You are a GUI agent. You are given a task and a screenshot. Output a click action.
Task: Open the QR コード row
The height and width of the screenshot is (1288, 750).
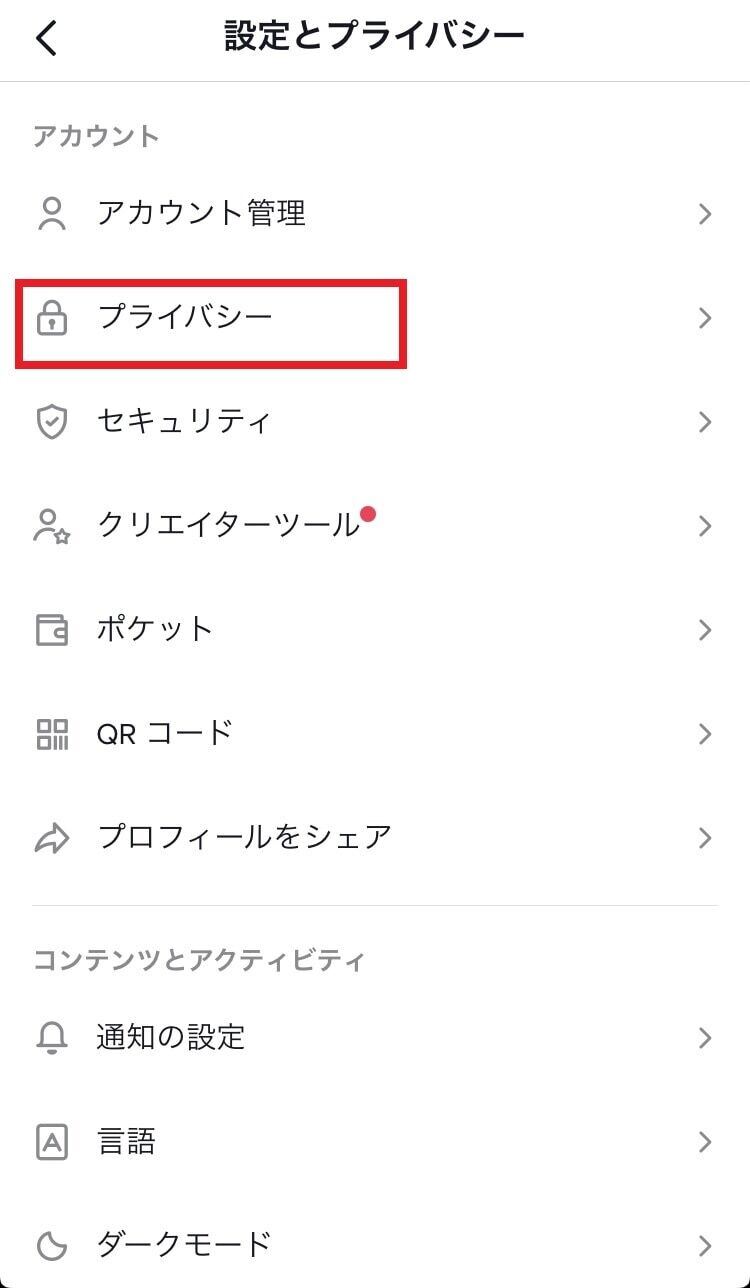pos(375,734)
